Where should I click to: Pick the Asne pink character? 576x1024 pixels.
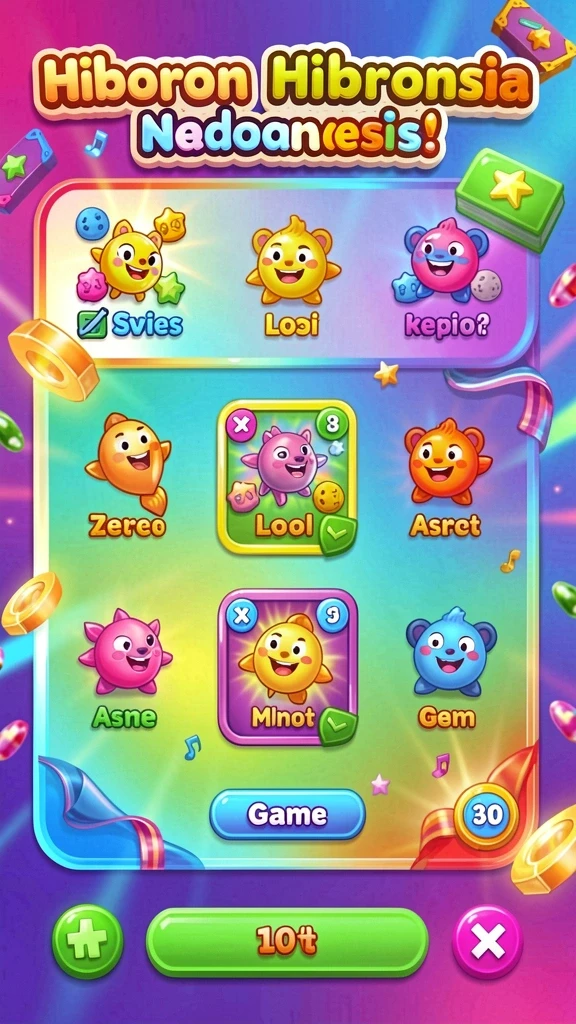(x=125, y=669)
